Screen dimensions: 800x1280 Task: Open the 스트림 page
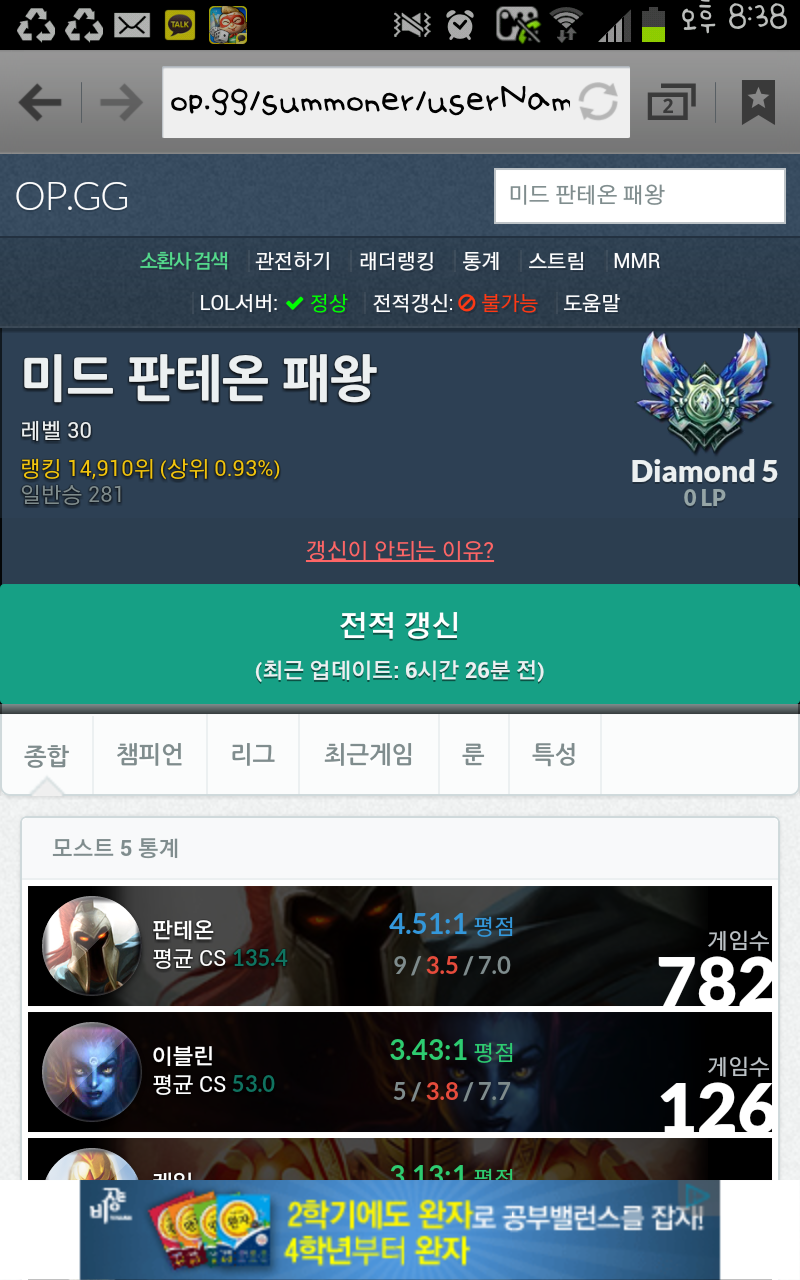pyautogui.click(x=557, y=261)
